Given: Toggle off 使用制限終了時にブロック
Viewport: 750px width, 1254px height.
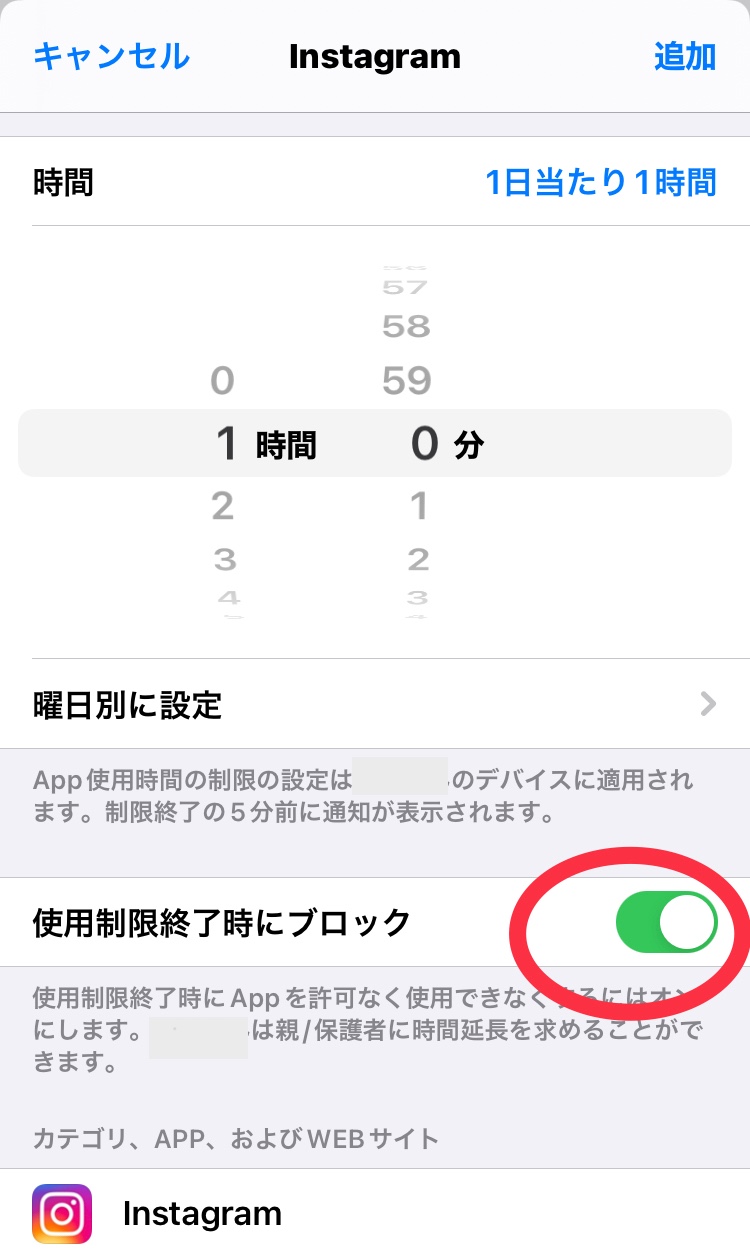Looking at the screenshot, I should [x=666, y=922].
